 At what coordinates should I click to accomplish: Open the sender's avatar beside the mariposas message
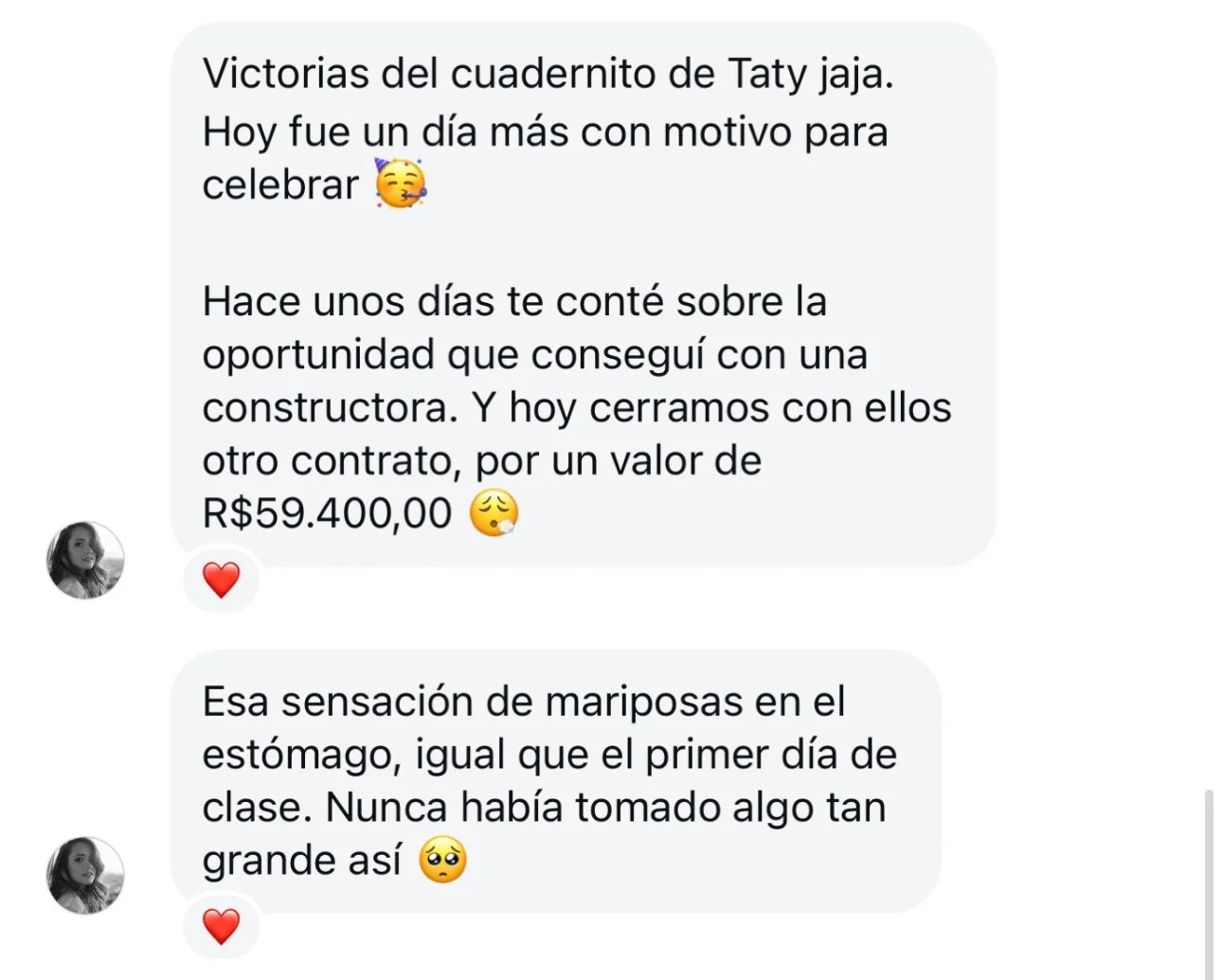pyautogui.click(x=85, y=875)
